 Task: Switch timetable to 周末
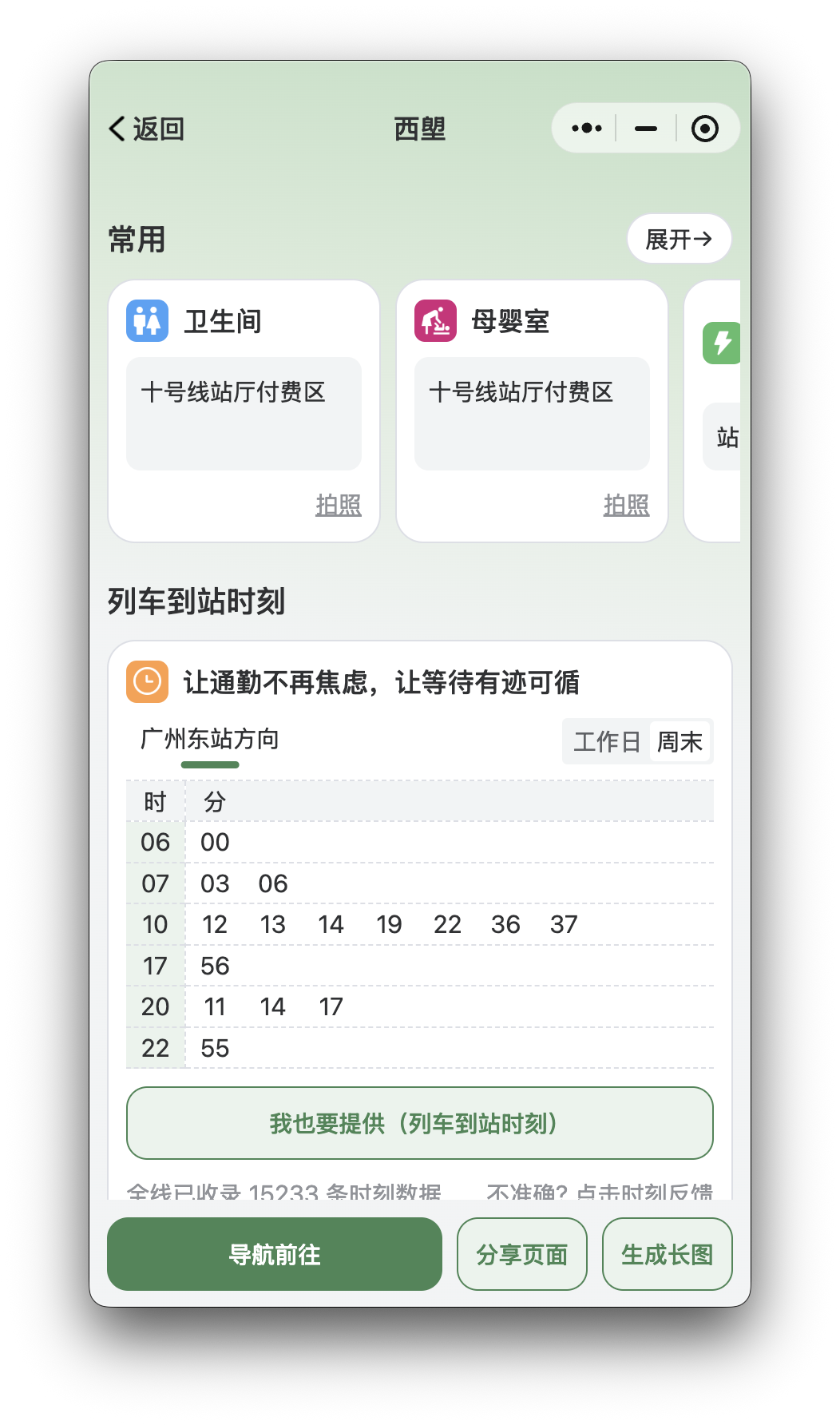tap(680, 742)
